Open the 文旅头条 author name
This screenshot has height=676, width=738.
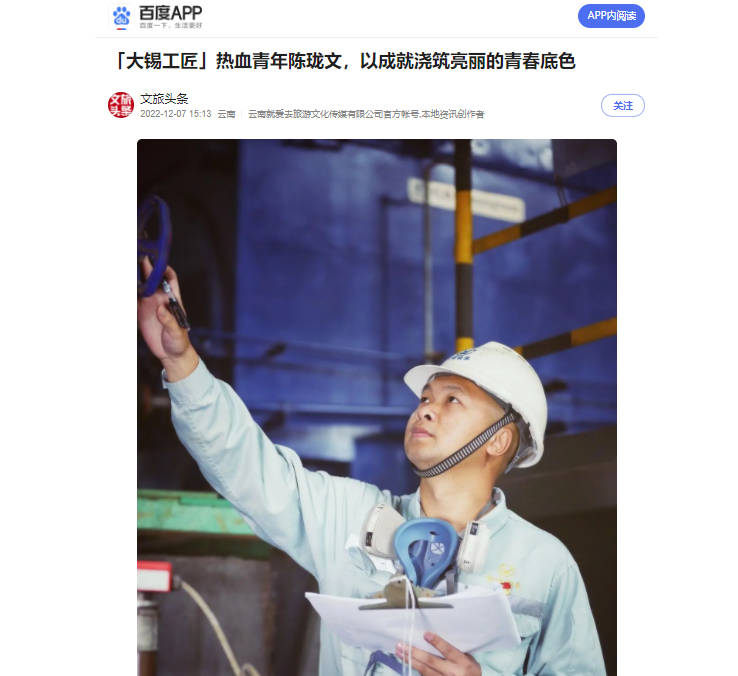[165, 98]
